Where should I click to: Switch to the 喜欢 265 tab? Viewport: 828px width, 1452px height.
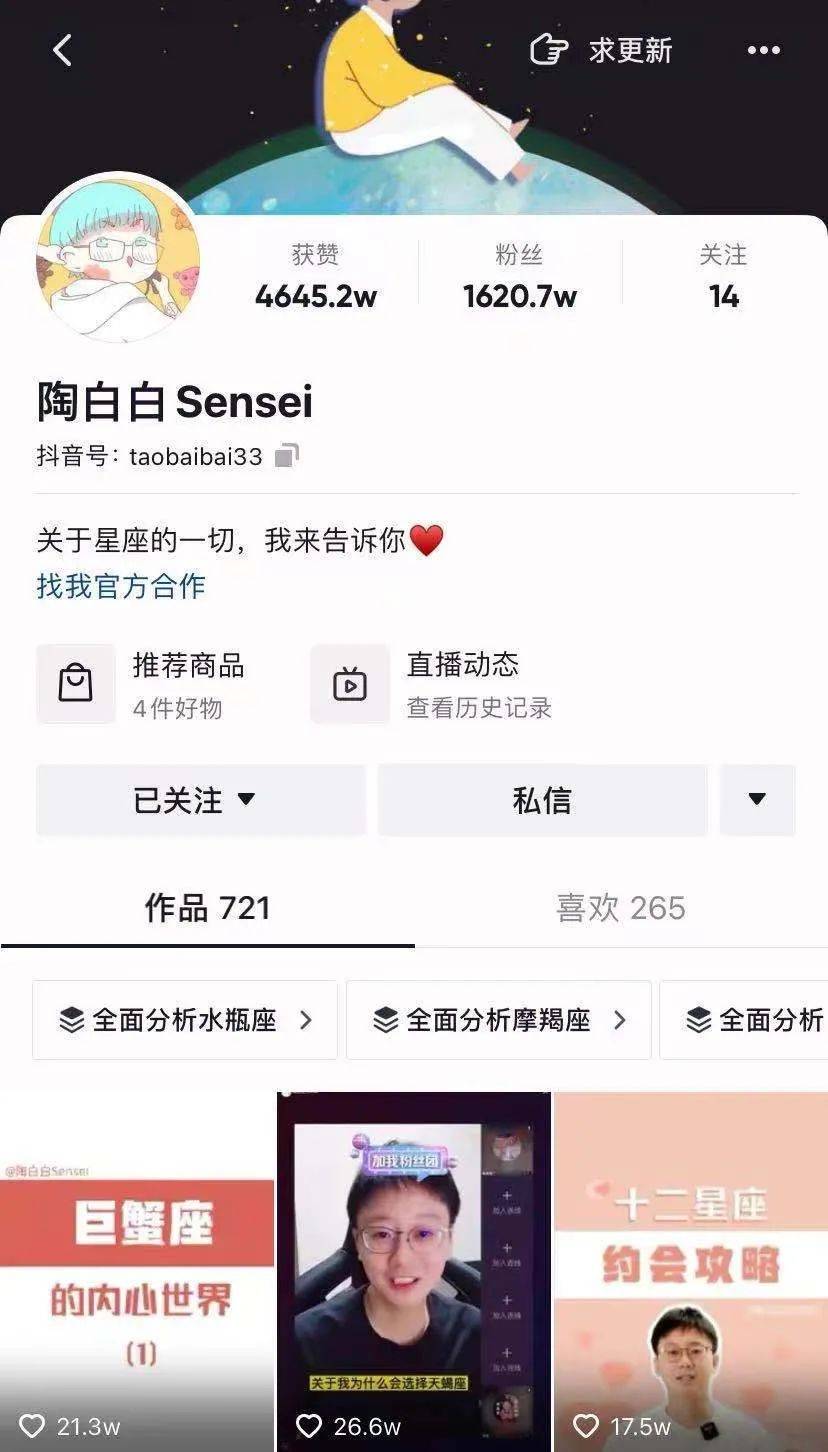tap(620, 908)
